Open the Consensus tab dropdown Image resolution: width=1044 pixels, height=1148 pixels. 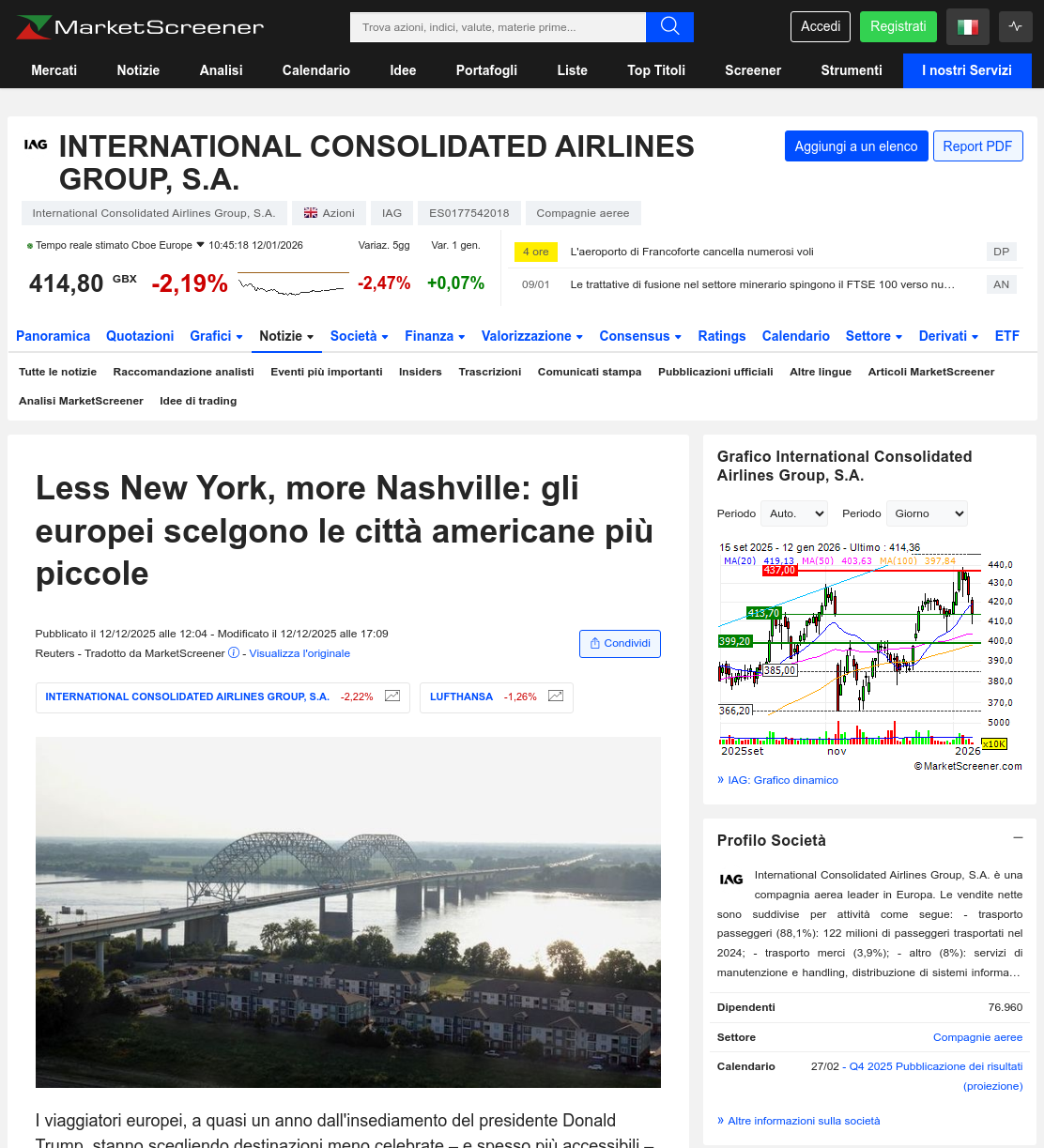[x=640, y=336]
